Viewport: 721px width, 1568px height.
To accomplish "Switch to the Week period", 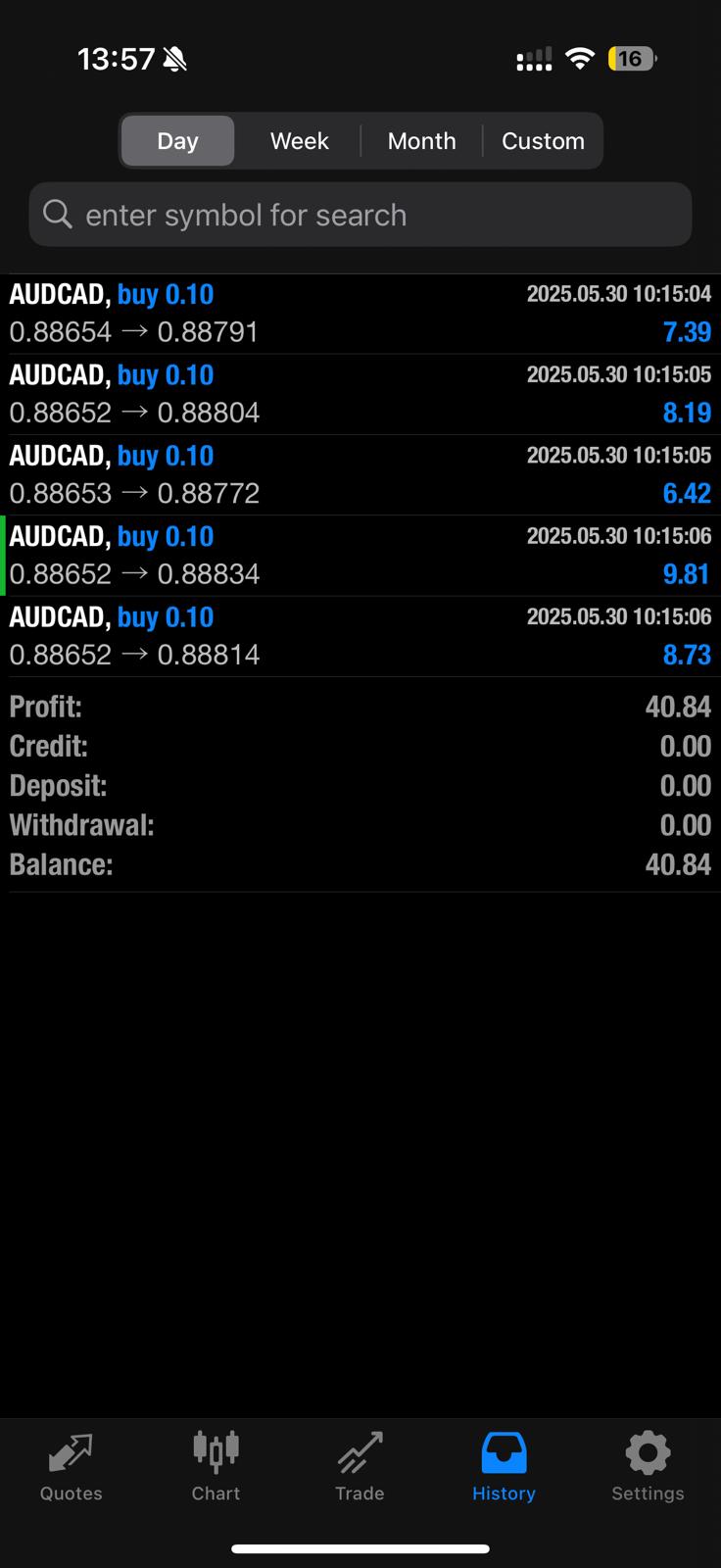I will pos(299,141).
